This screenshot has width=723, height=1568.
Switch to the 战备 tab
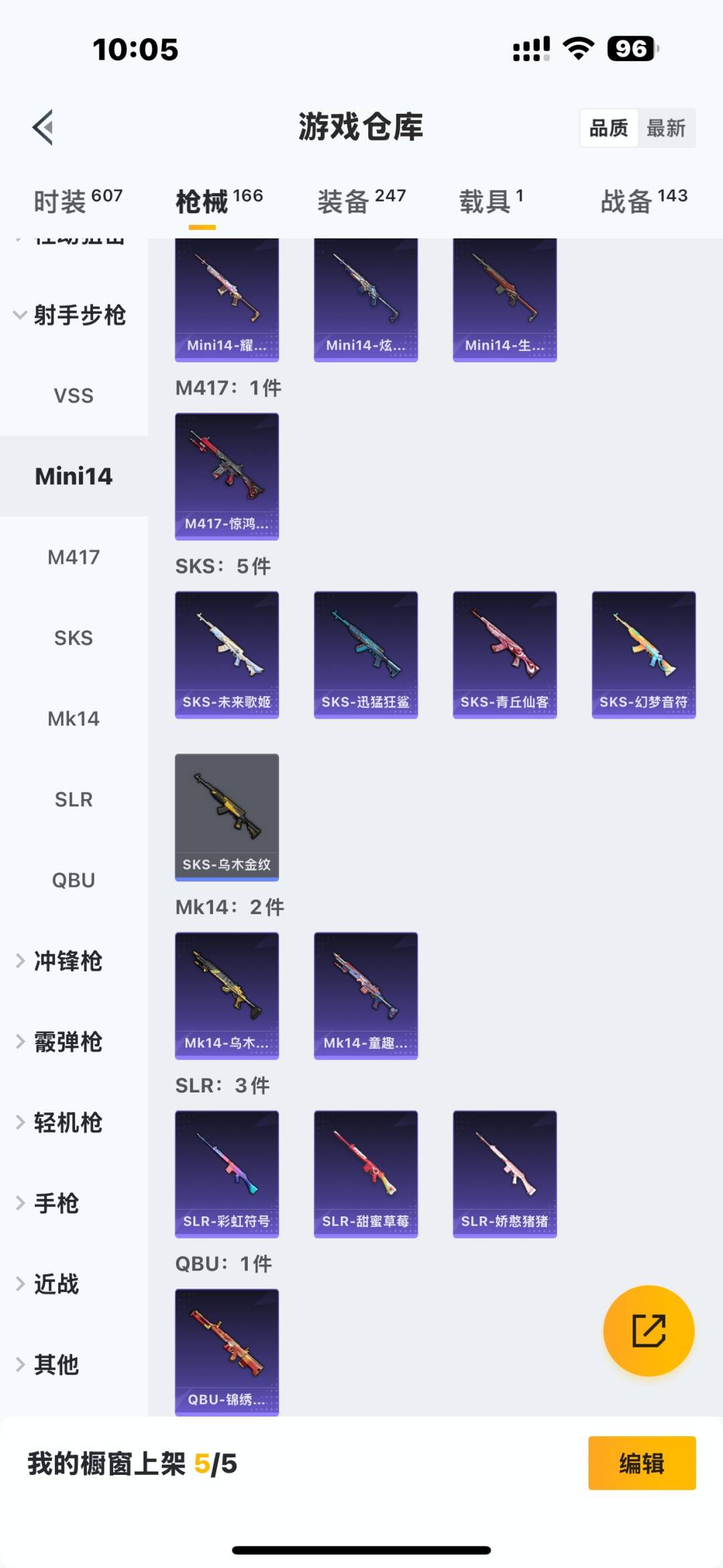[x=643, y=201]
